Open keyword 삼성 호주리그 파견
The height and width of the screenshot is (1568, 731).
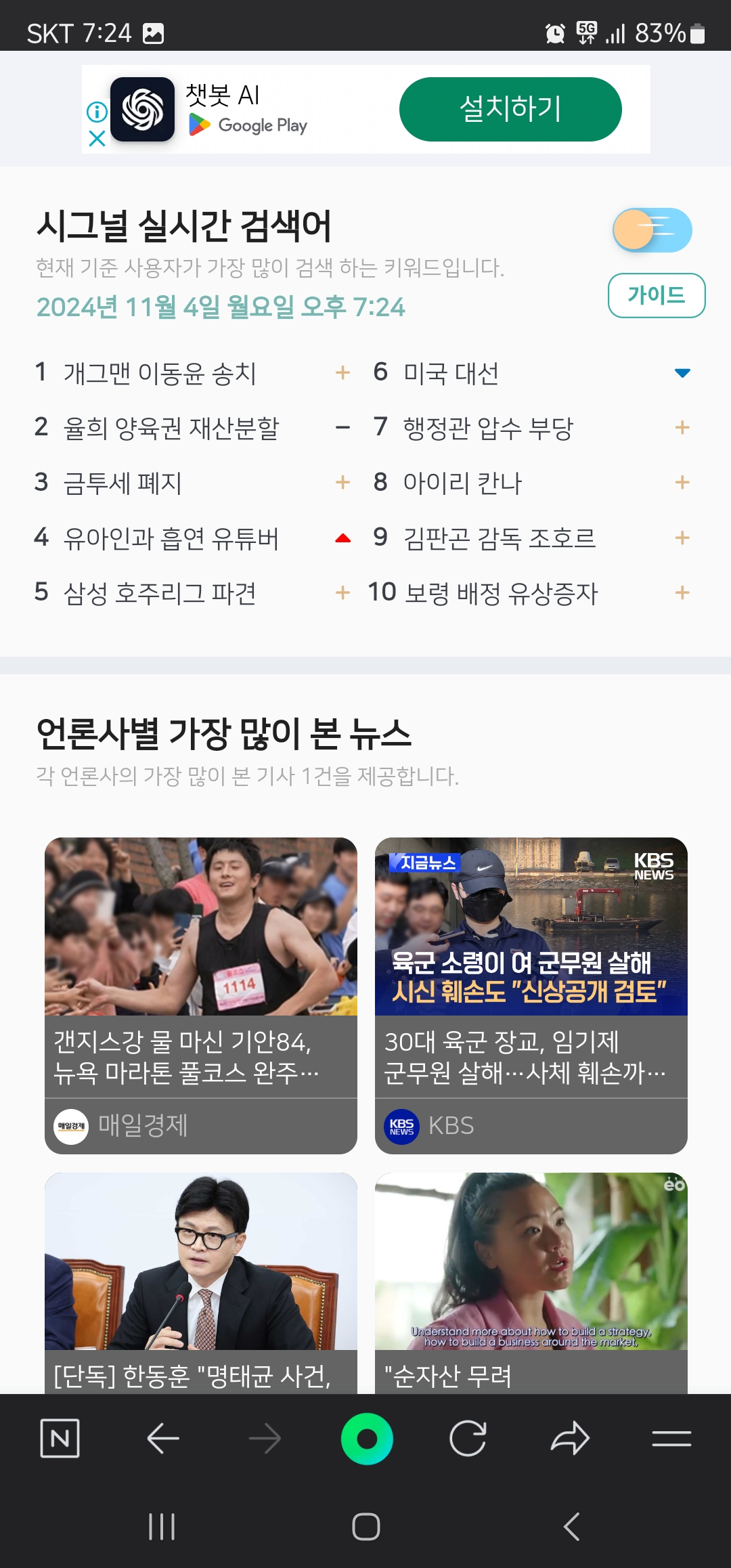(x=160, y=593)
